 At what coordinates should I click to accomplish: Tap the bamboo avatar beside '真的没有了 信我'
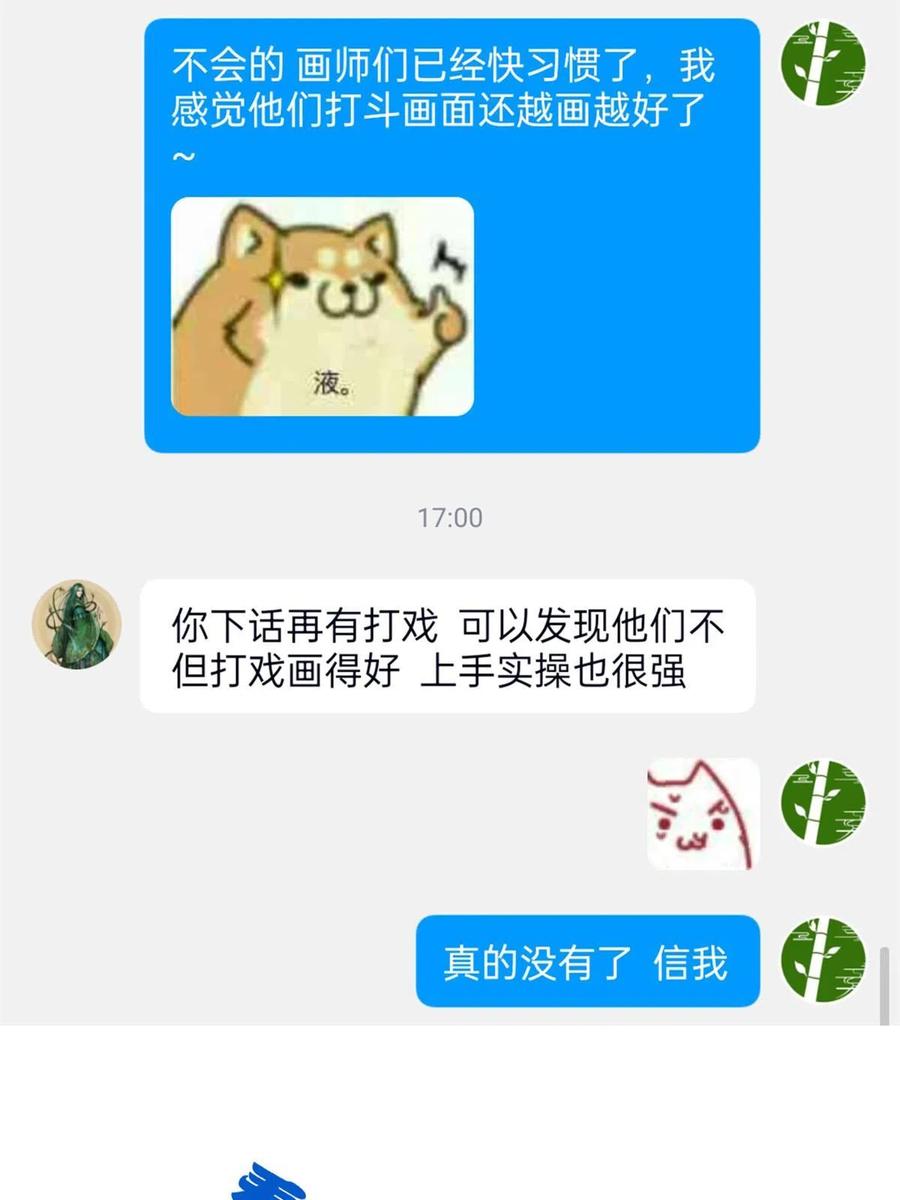[823, 960]
